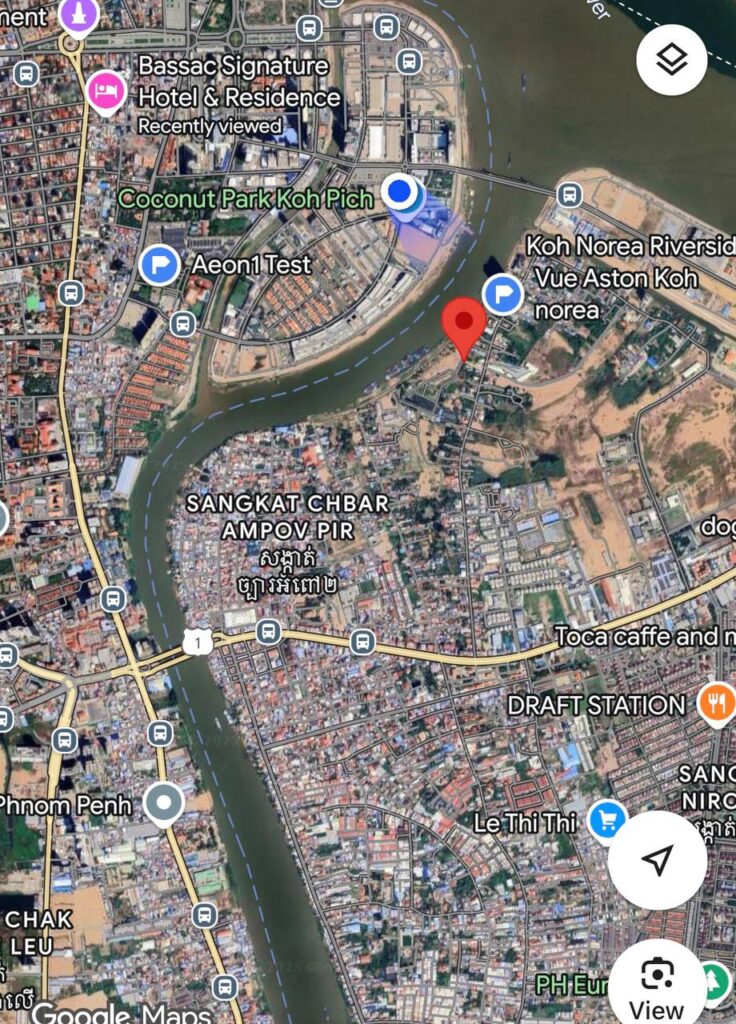The width and height of the screenshot is (736, 1024).
Task: Select the red dropped pin
Action: (x=464, y=323)
